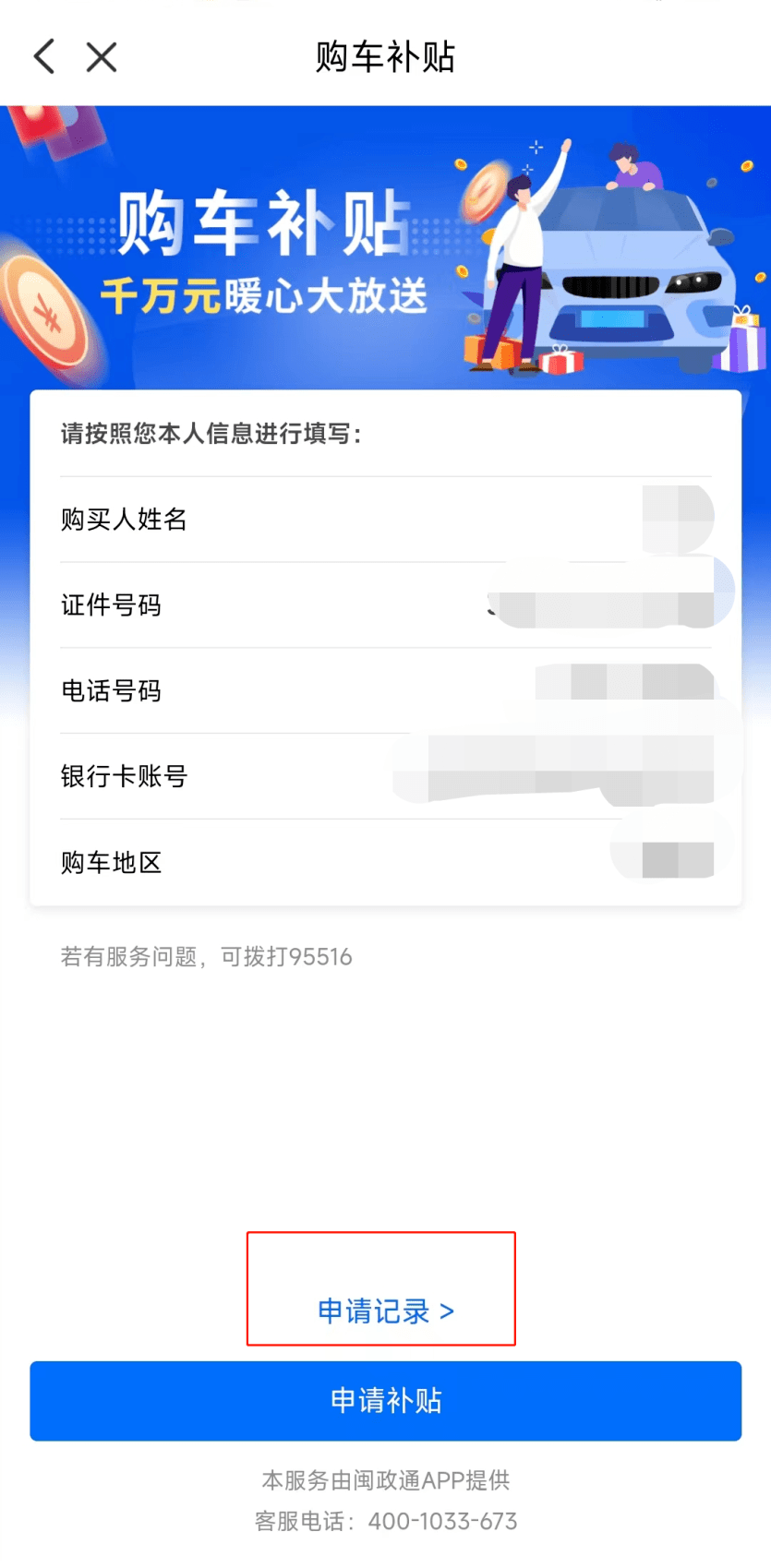Edit the 电话号码 field

tap(386, 691)
